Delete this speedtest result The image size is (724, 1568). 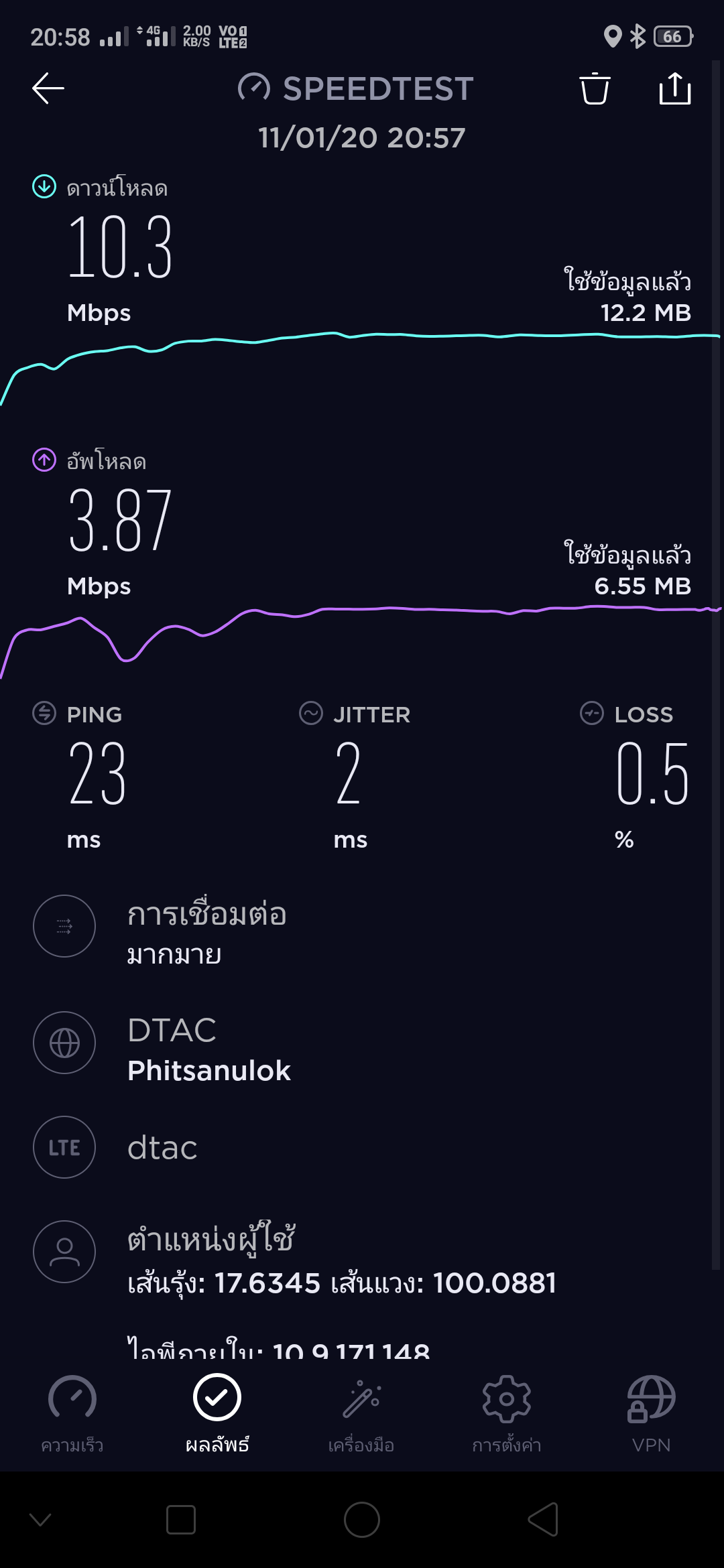pyautogui.click(x=595, y=88)
